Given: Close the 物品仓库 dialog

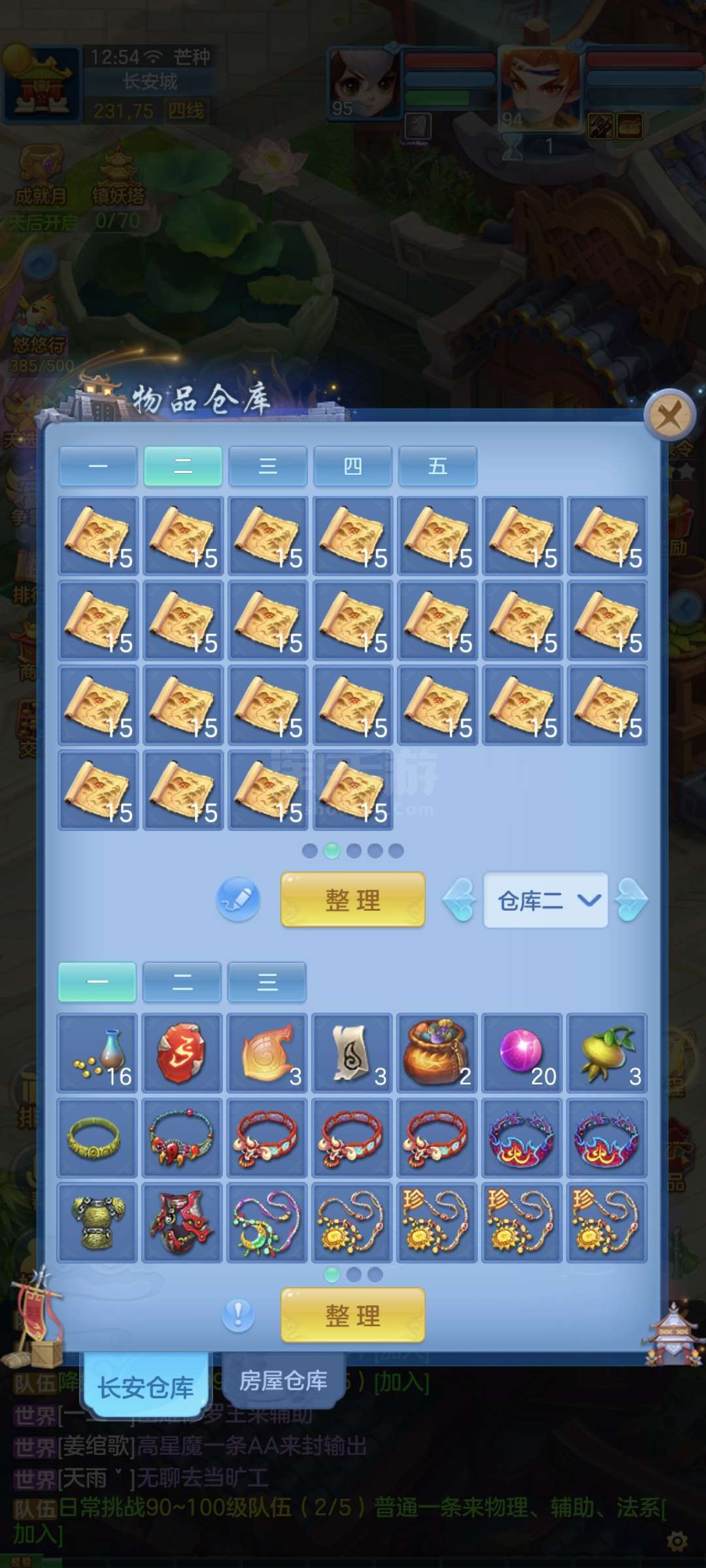Looking at the screenshot, I should pyautogui.click(x=669, y=414).
